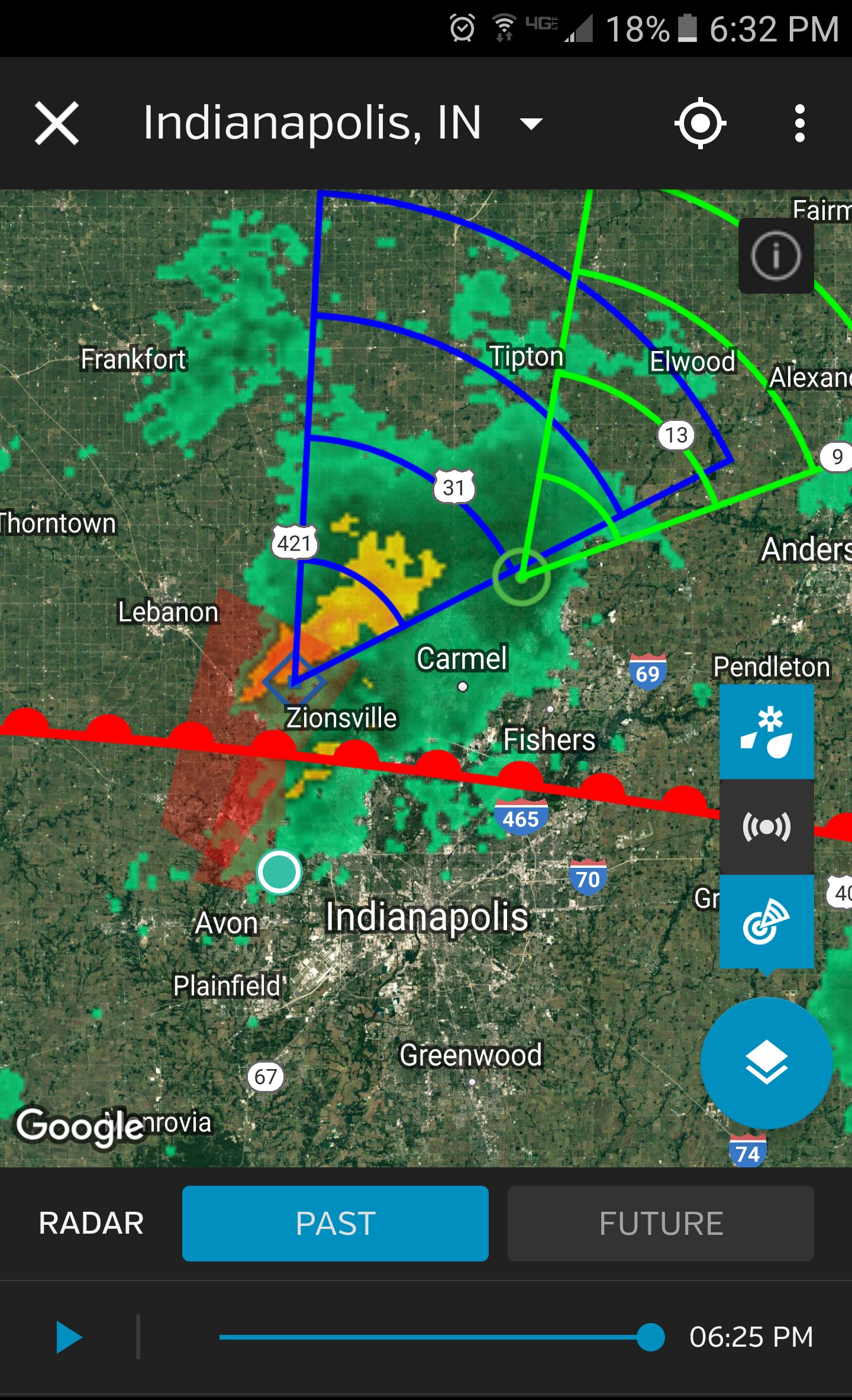Open the map layers button
This screenshot has width=852, height=1400.
coord(766,1063)
